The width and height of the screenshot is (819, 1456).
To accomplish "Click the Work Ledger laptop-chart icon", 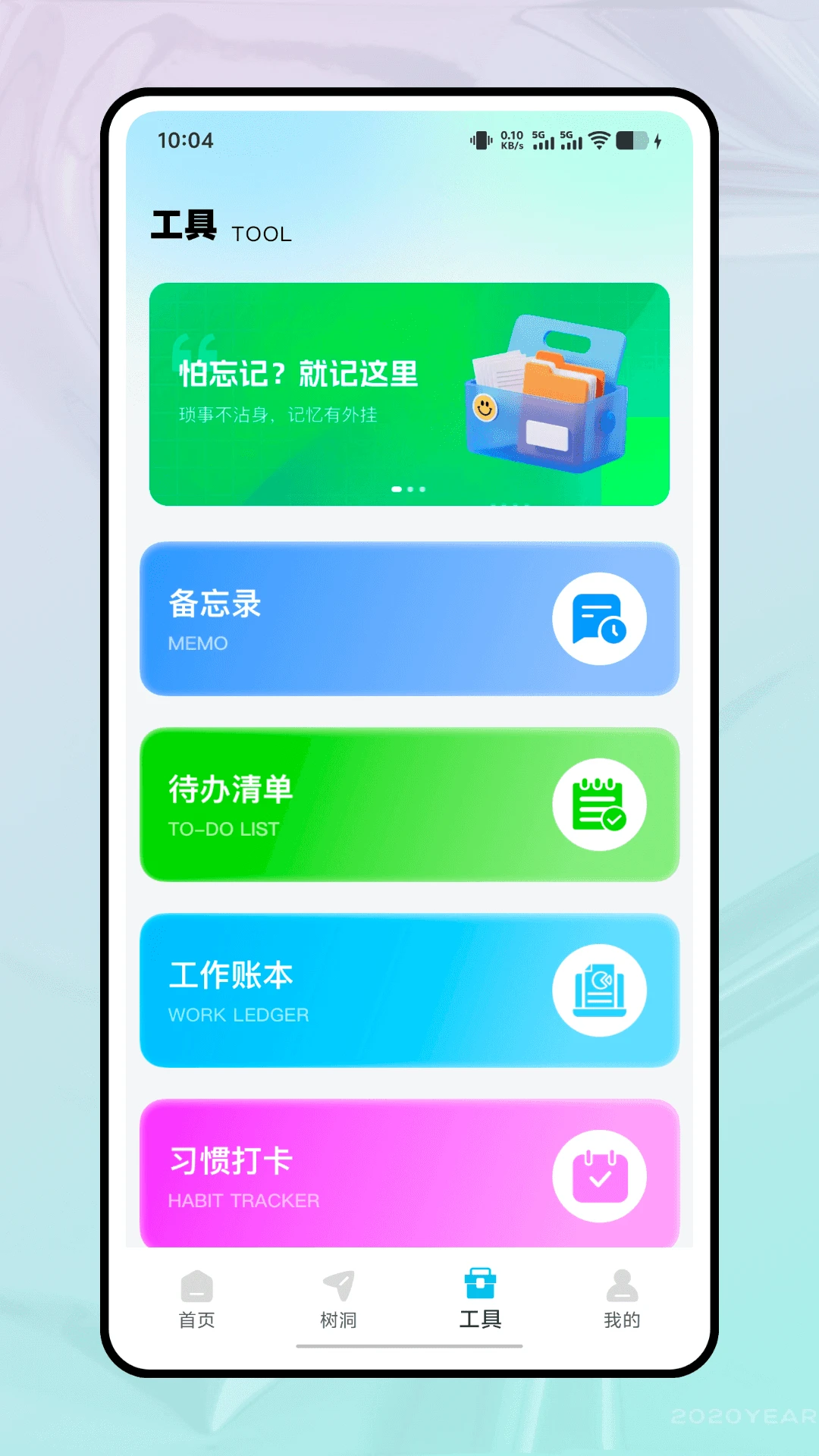I will (x=601, y=992).
